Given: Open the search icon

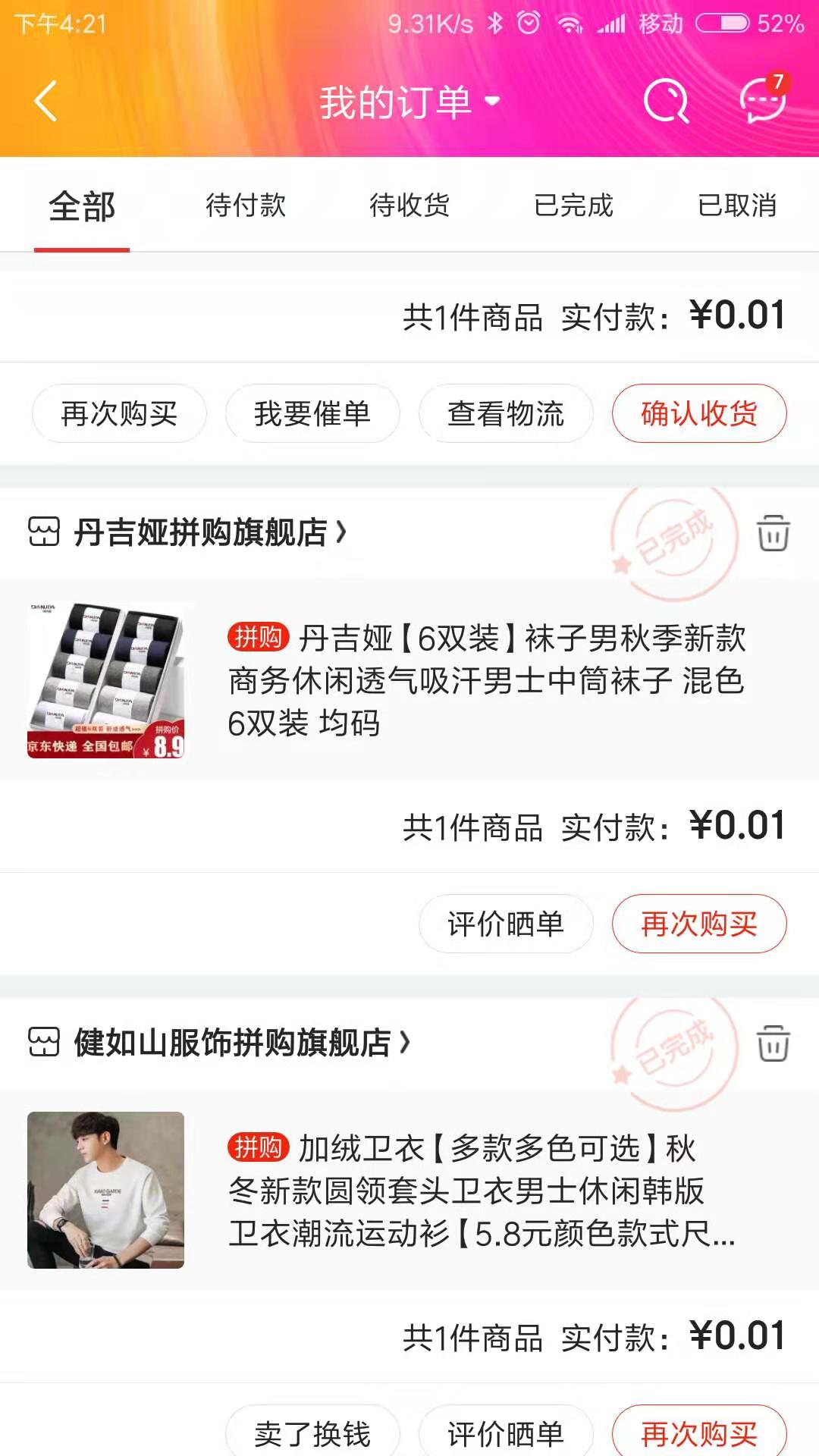Looking at the screenshot, I should pos(665,101).
